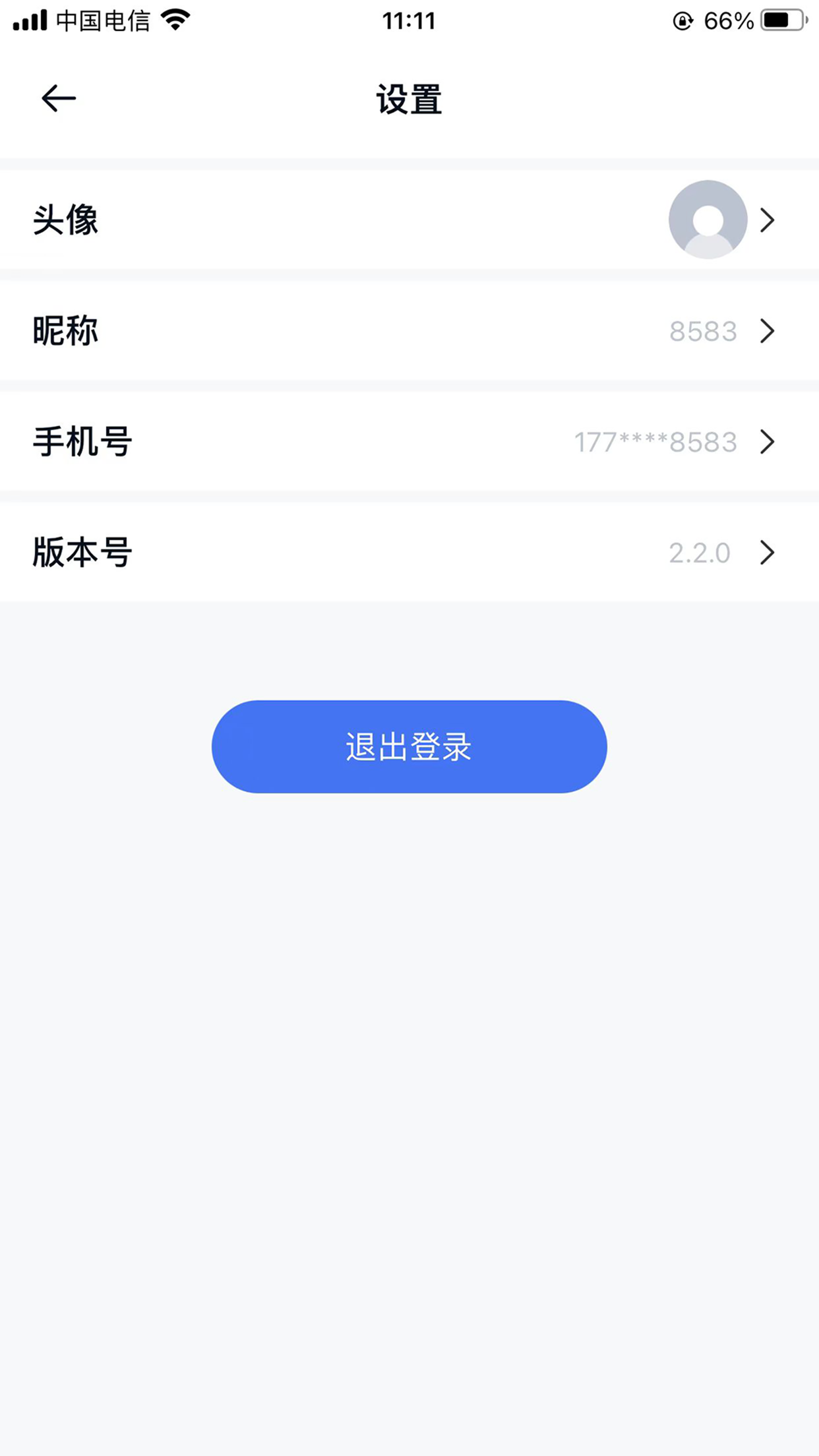Select the nickname value 8583
This screenshot has height=1456, width=819.
(x=702, y=331)
